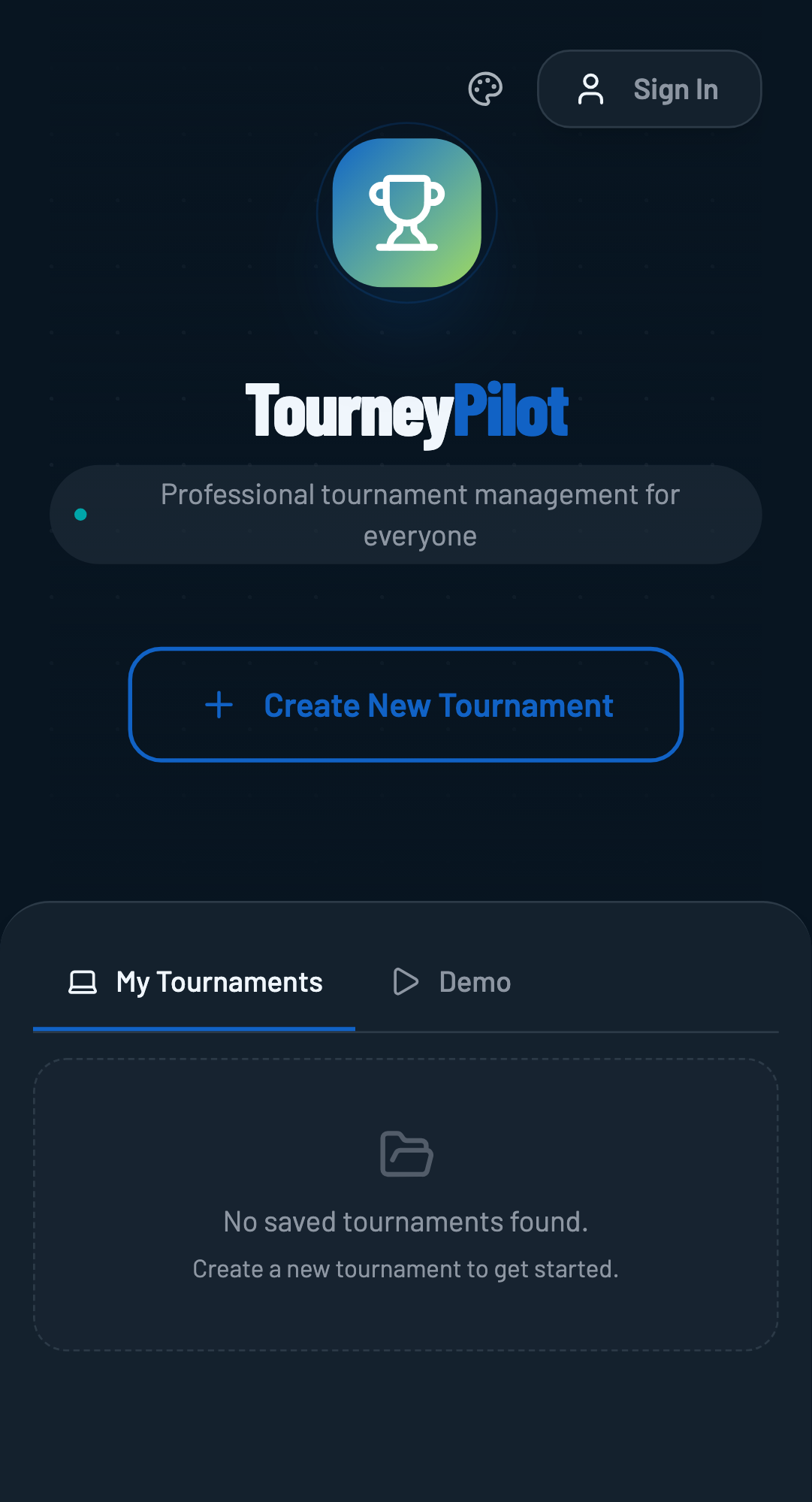Click the play icon next to Demo

pos(406,981)
